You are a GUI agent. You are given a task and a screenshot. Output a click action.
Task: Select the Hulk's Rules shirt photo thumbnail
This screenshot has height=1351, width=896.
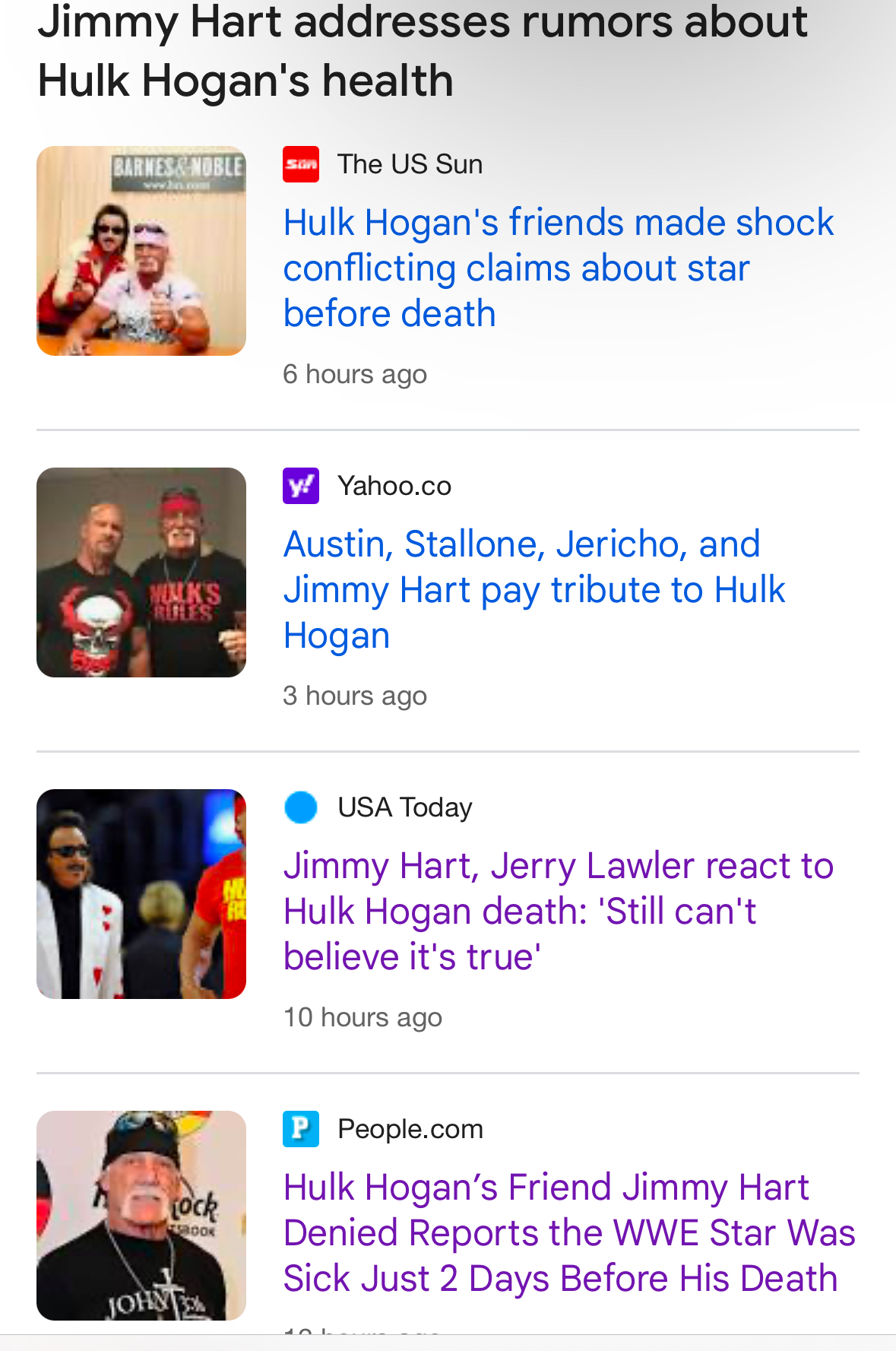pyautogui.click(x=141, y=572)
